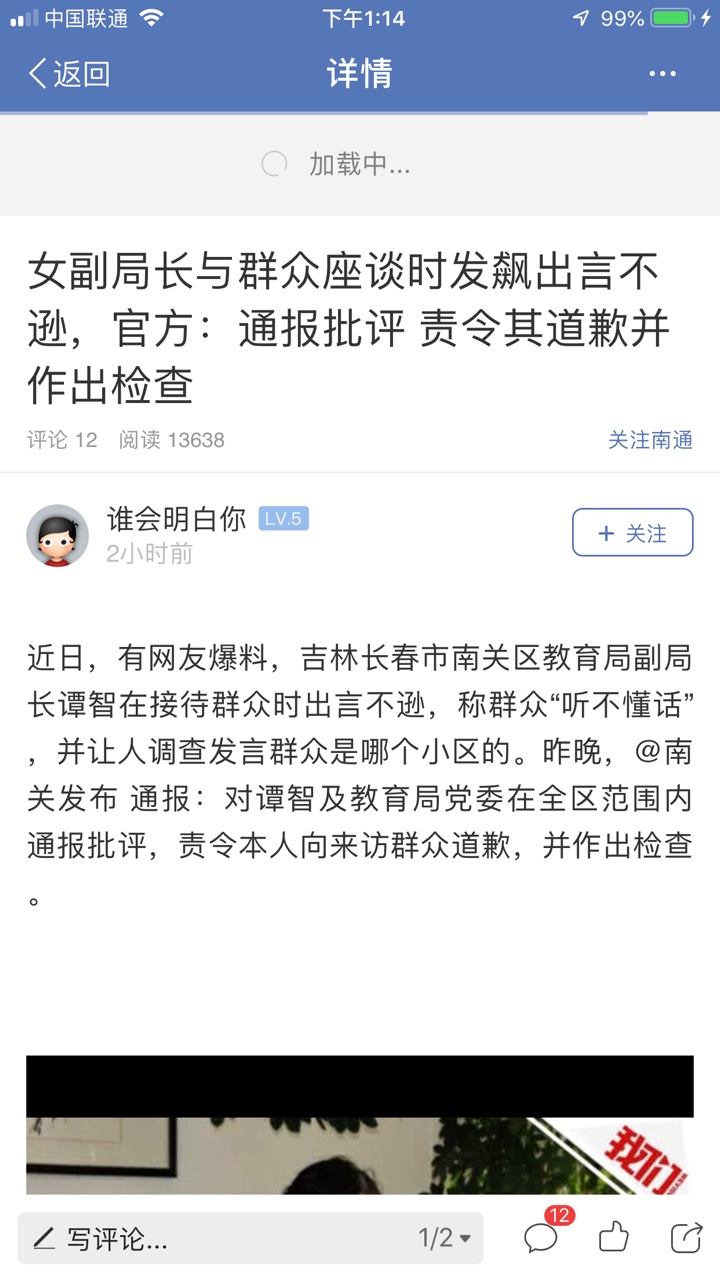Open profile avatar of 谁会明白你
This screenshot has height=1280, width=720.
57,535
